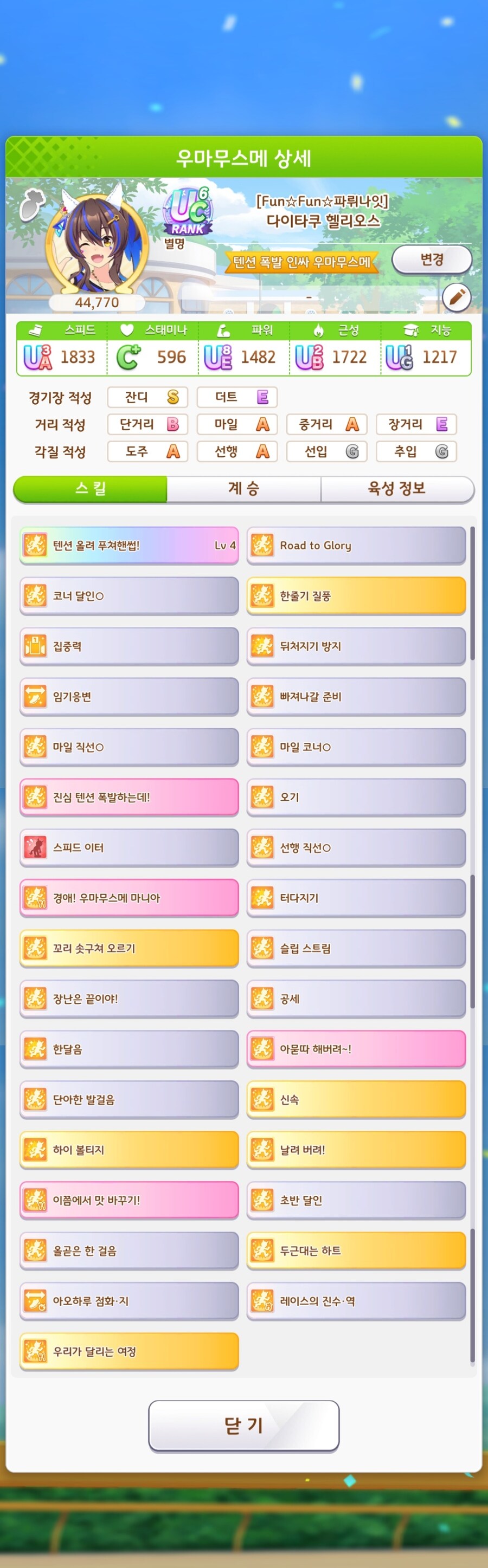View the 진심 텐션 폭발하는데! skill
This screenshot has height=1568, width=488.
(129, 797)
